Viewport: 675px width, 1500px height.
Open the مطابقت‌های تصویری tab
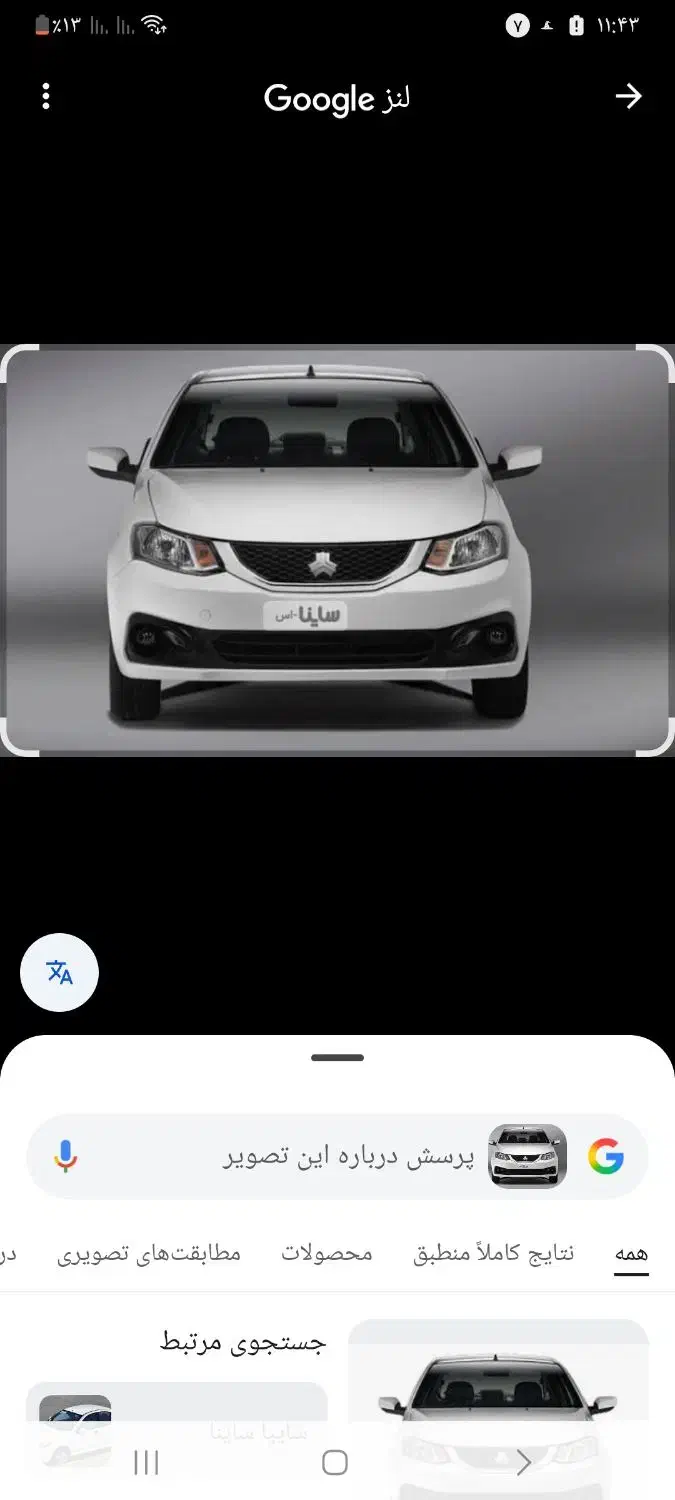tap(148, 1253)
